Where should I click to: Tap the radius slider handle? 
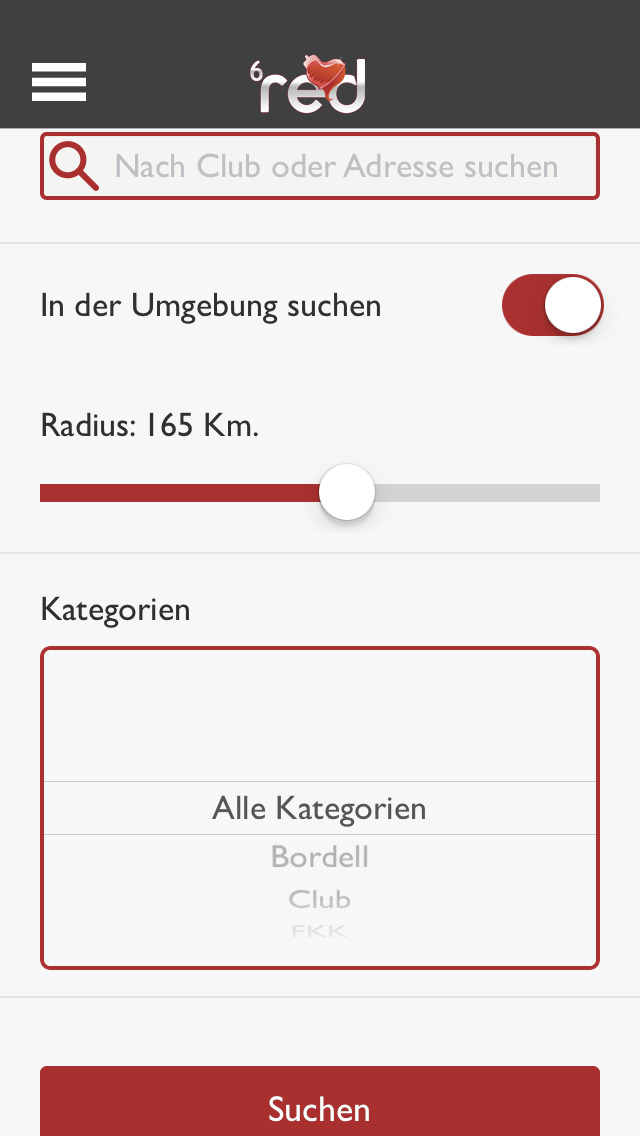[347, 492]
